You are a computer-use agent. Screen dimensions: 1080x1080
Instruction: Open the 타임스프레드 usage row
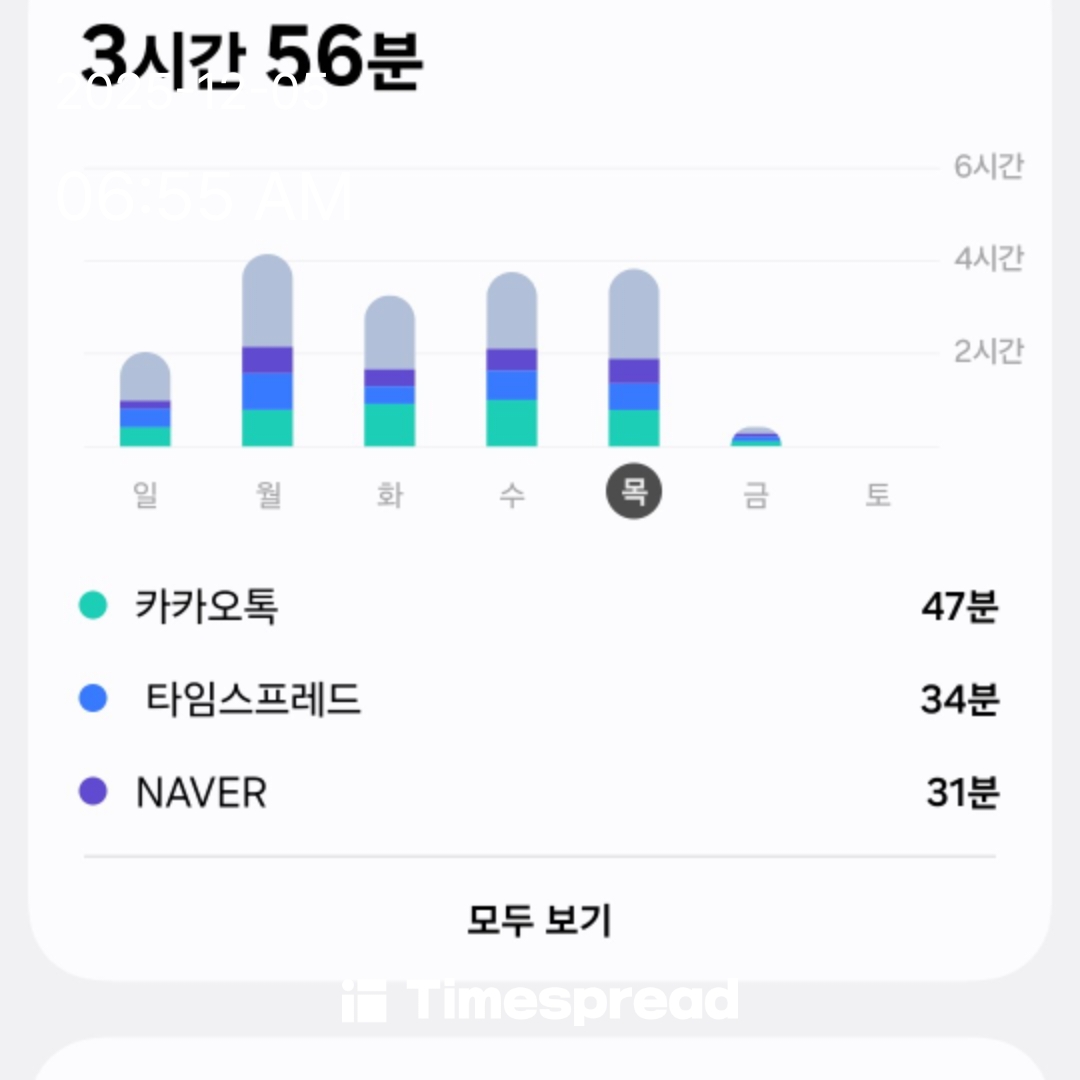[x=539, y=699]
